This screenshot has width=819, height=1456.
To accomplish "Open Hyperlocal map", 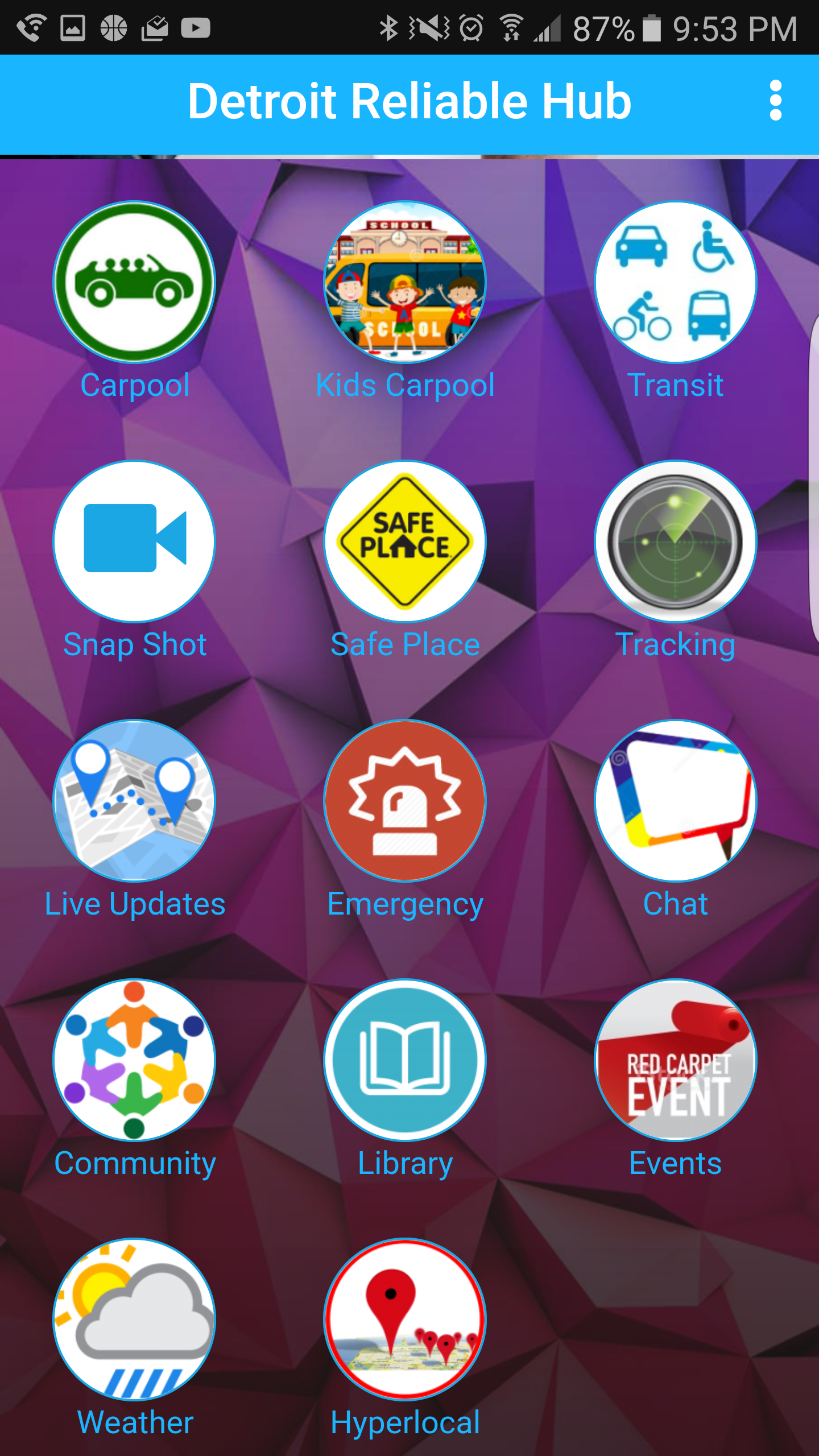I will point(405,1319).
